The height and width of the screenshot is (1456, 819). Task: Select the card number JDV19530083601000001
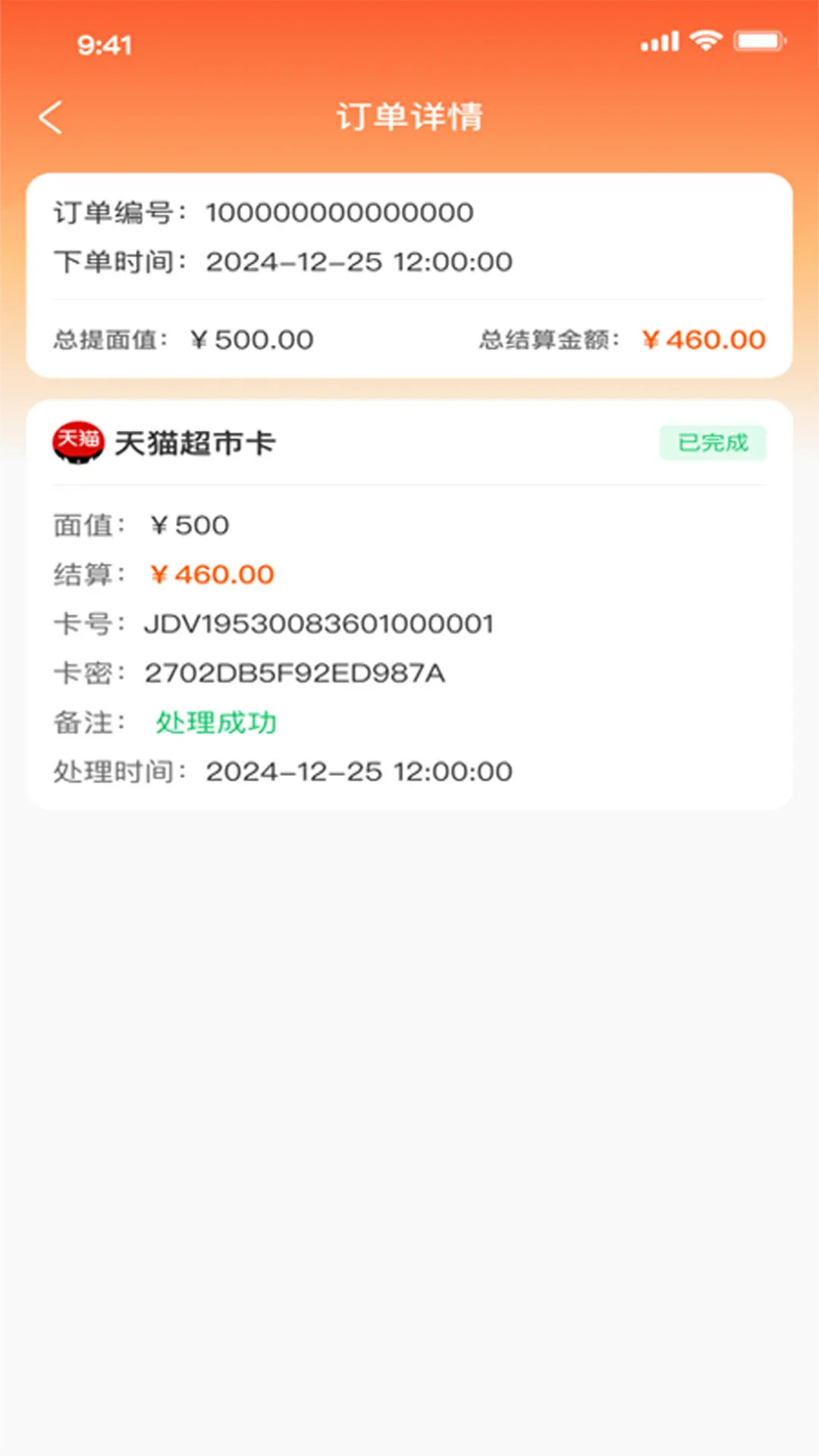(x=318, y=623)
